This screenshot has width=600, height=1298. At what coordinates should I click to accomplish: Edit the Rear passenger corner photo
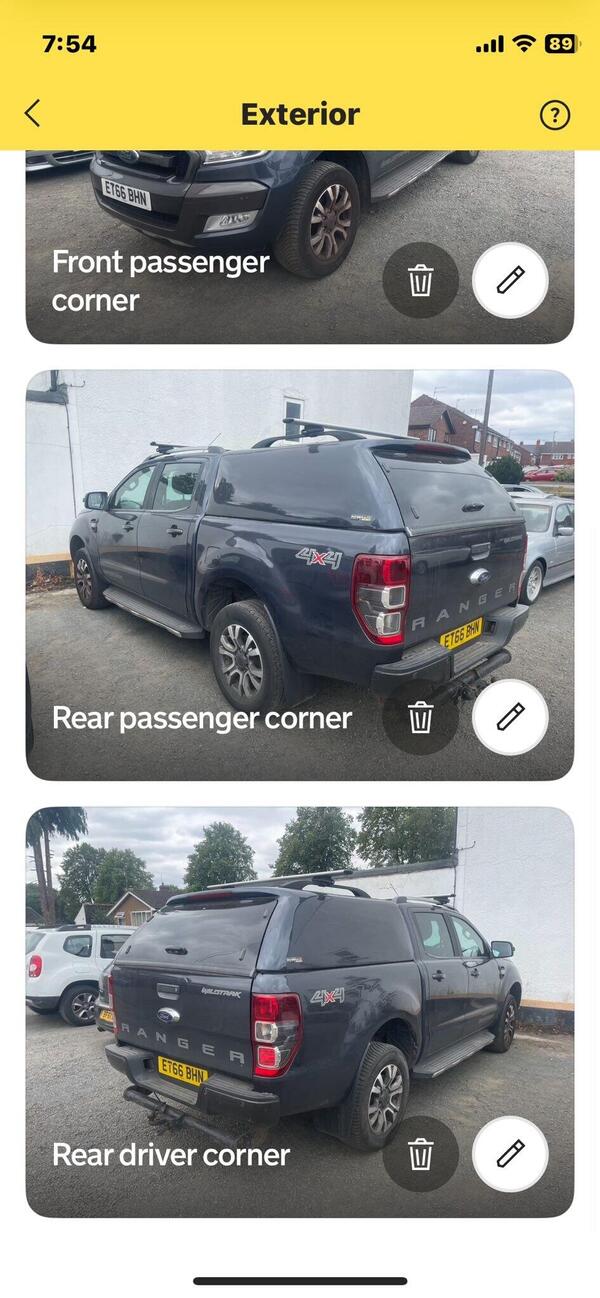(x=510, y=717)
